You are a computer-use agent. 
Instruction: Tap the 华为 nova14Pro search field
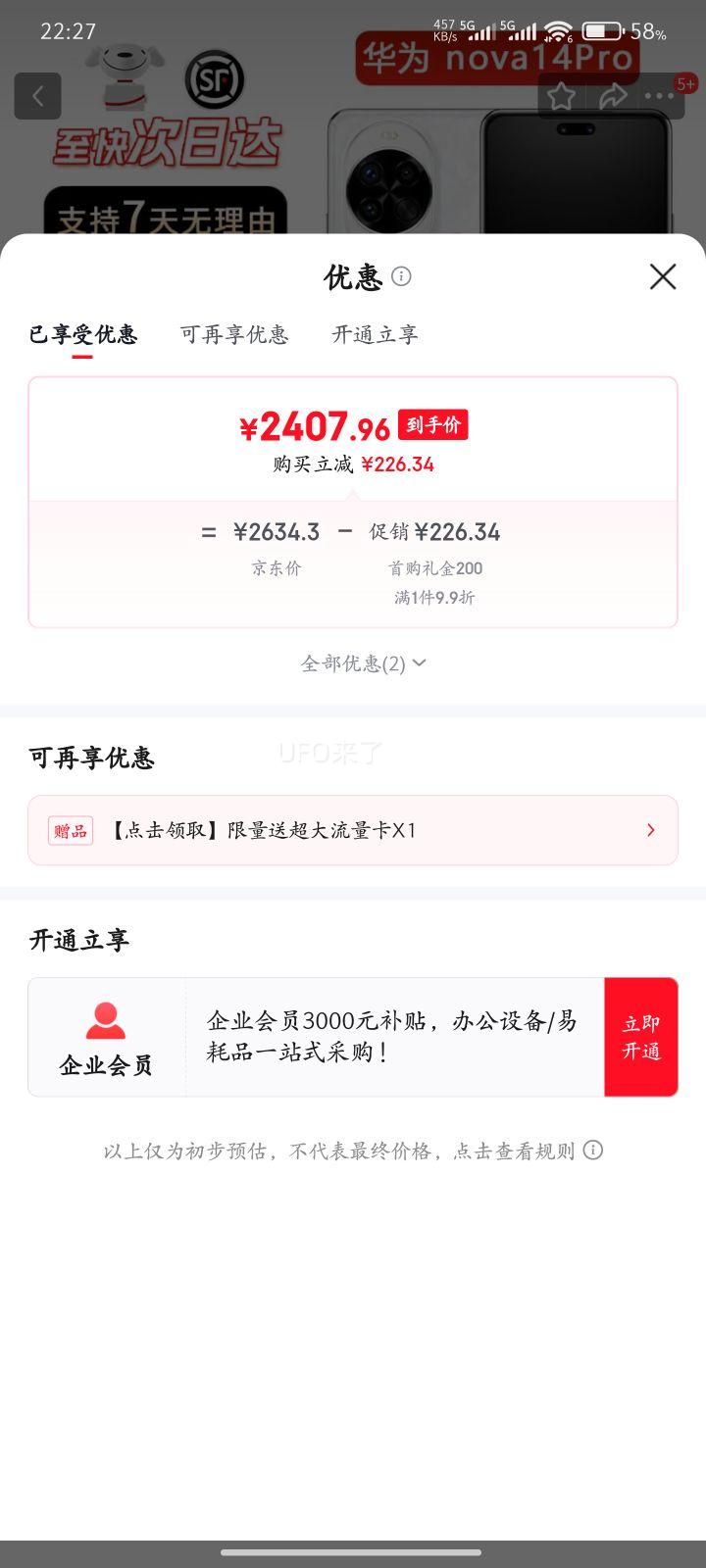coord(495,59)
